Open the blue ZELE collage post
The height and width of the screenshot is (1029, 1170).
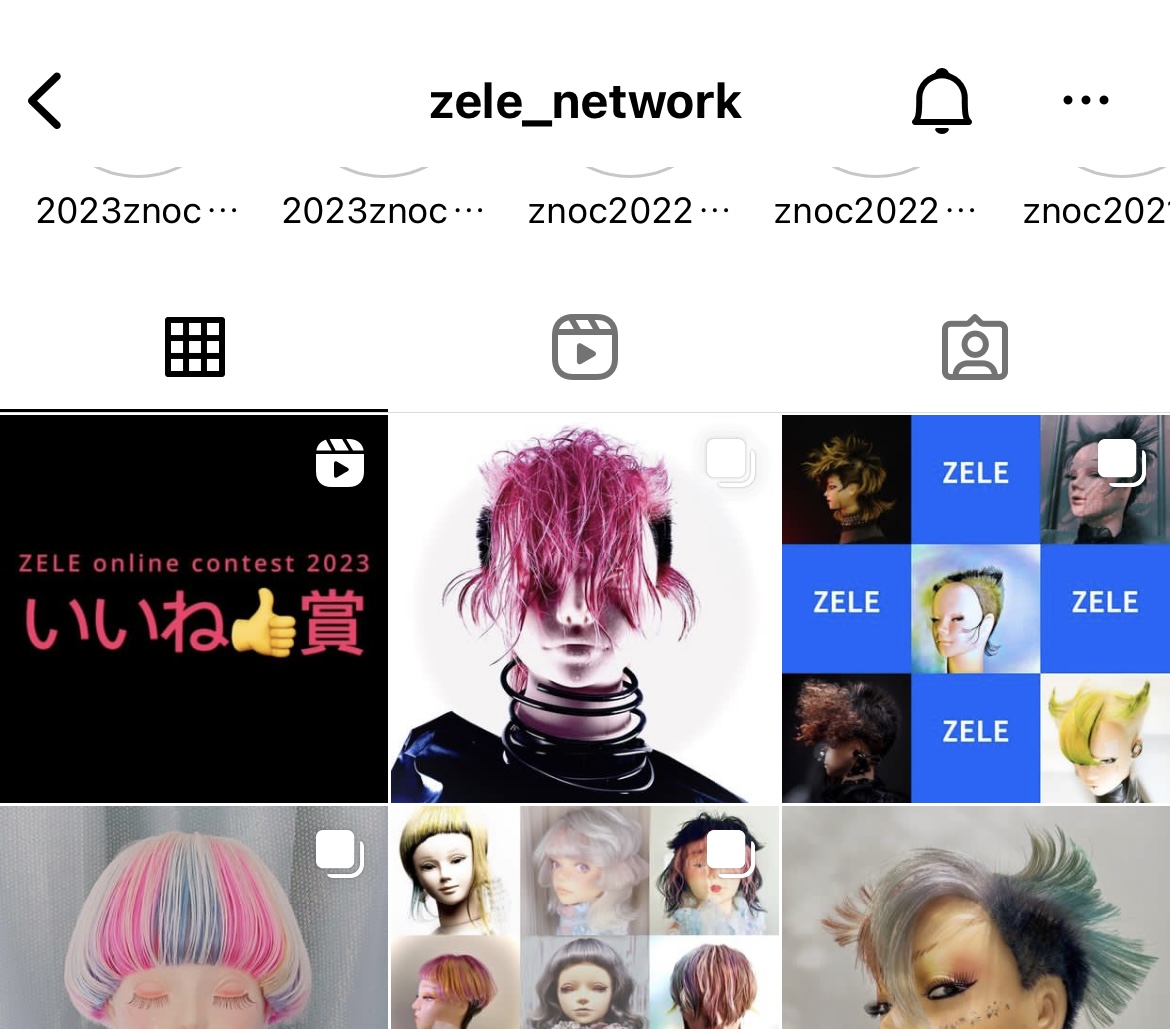tap(975, 608)
